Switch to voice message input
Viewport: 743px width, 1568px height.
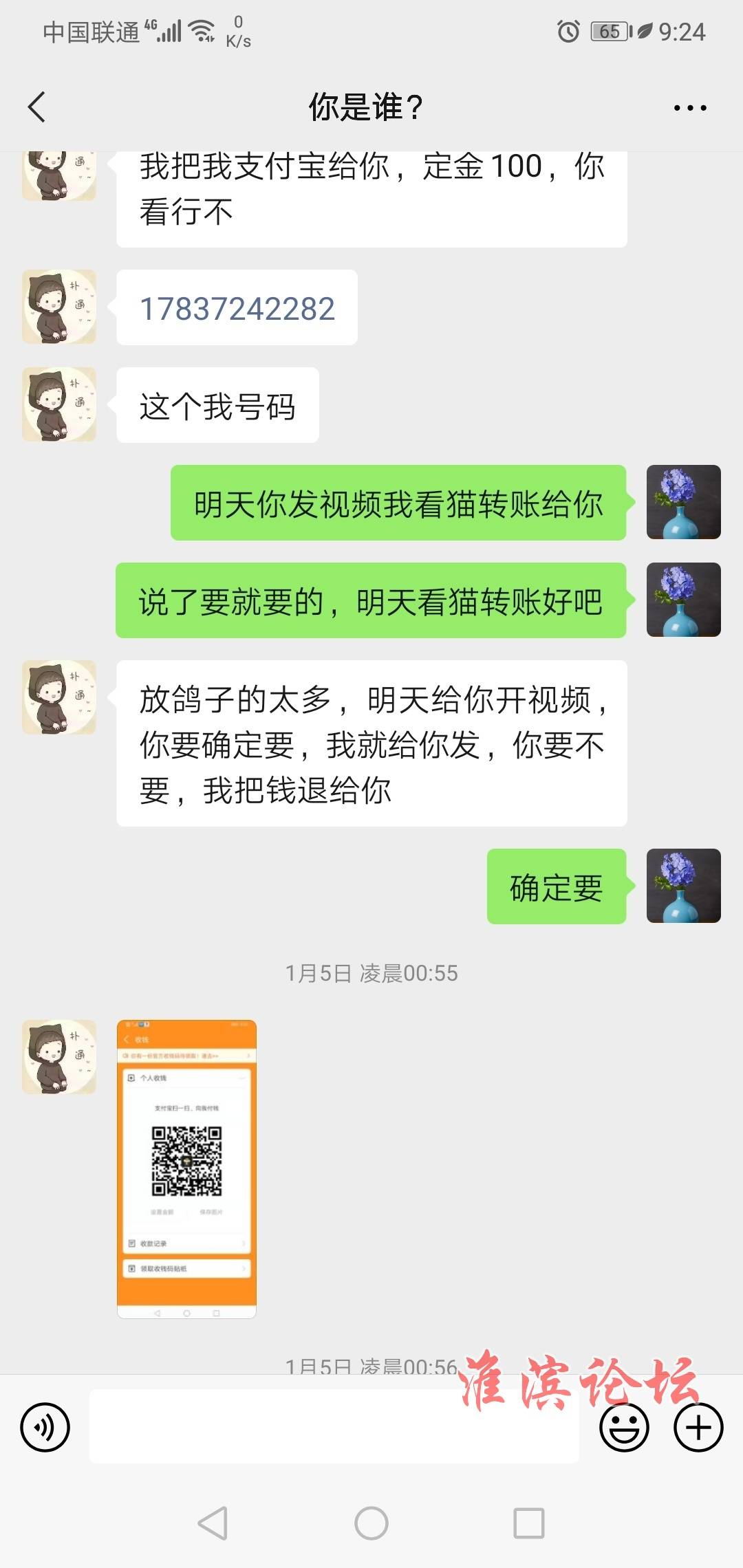click(45, 1427)
